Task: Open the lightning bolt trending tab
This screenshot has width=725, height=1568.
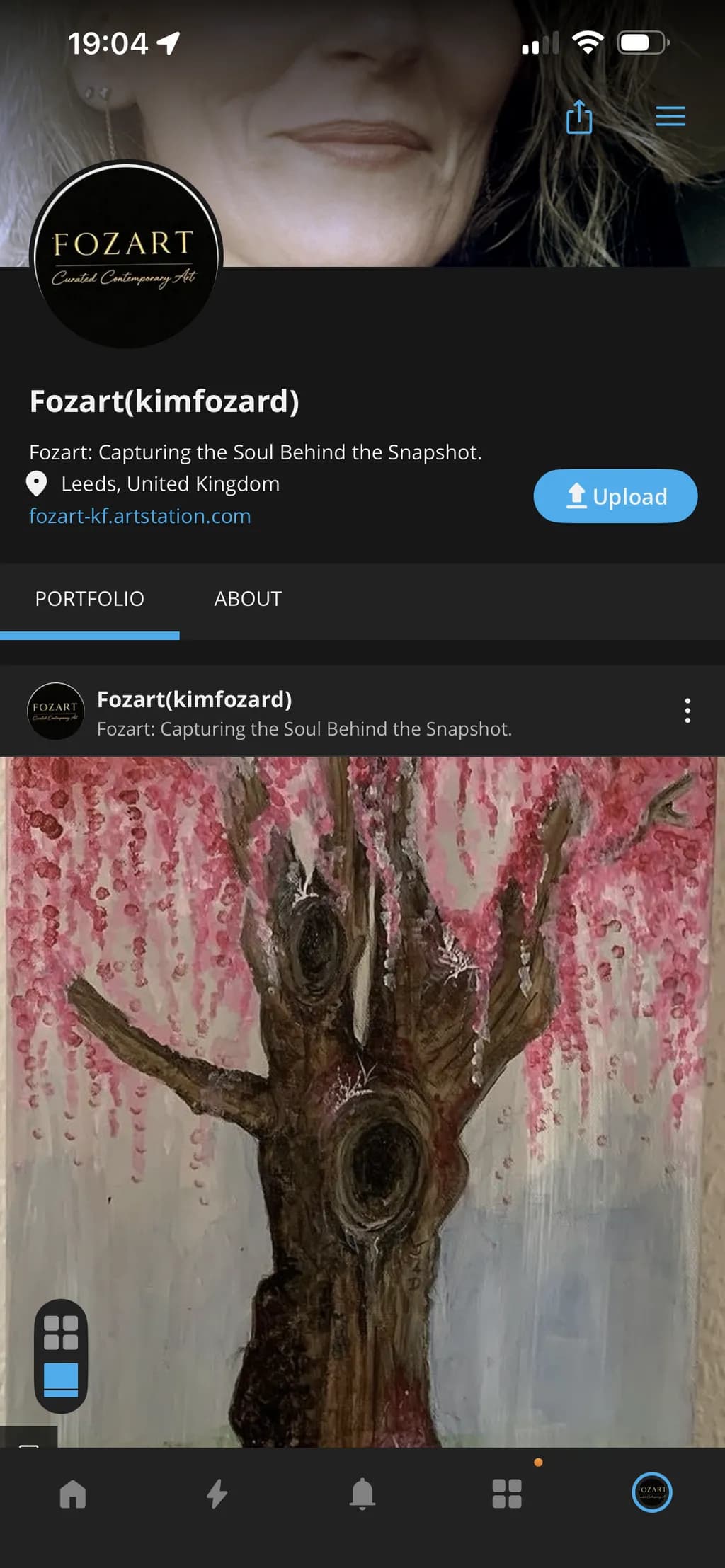Action: (x=217, y=1494)
